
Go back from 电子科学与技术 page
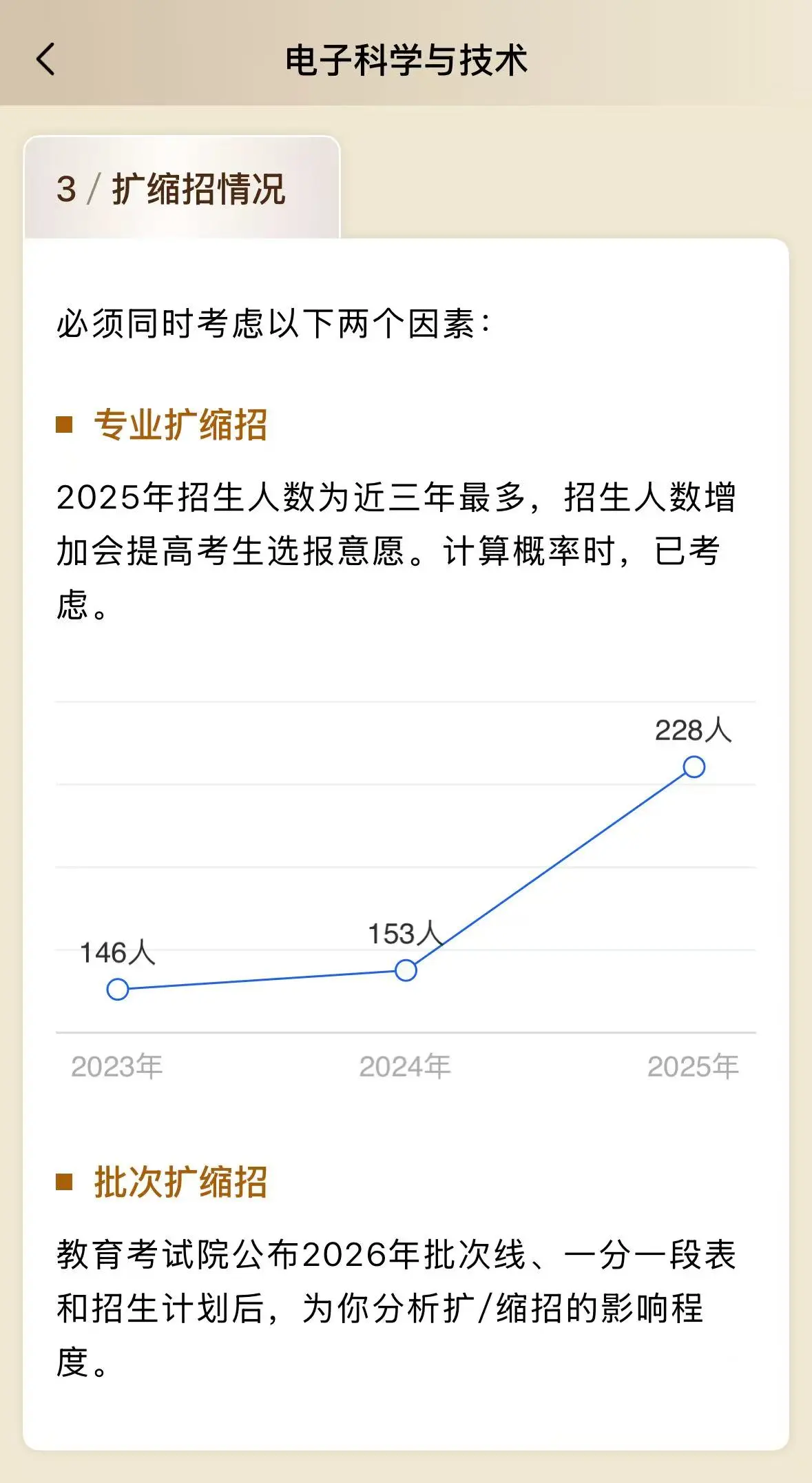click(45, 59)
